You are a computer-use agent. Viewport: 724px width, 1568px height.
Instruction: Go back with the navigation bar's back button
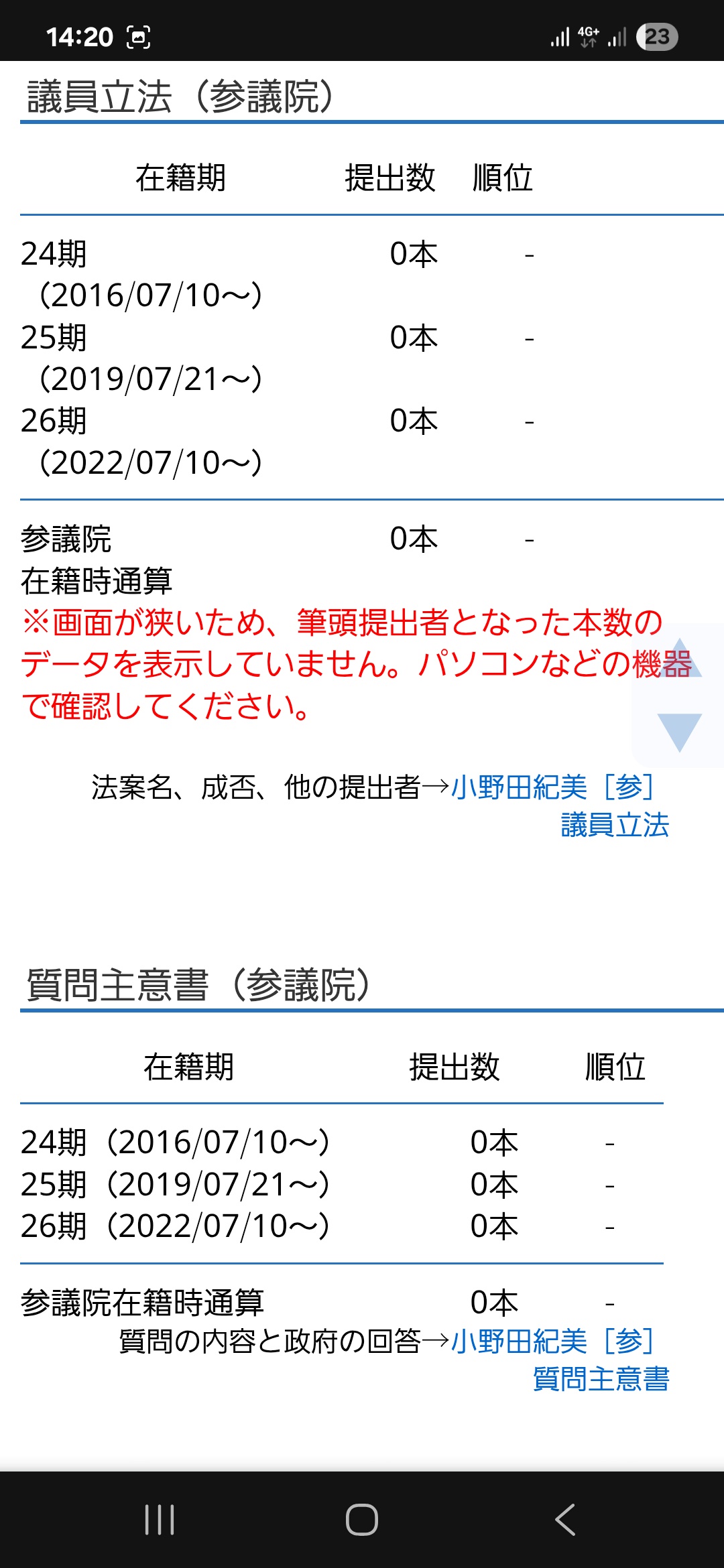coord(565,1519)
